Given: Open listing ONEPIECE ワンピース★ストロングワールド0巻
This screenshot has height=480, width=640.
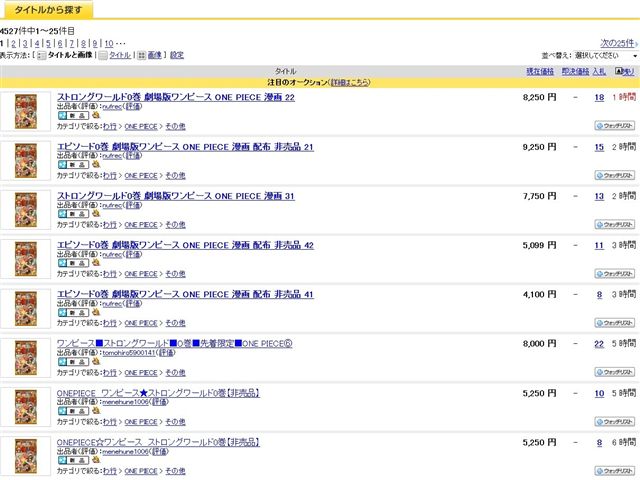Looking at the screenshot, I should pos(158,393).
